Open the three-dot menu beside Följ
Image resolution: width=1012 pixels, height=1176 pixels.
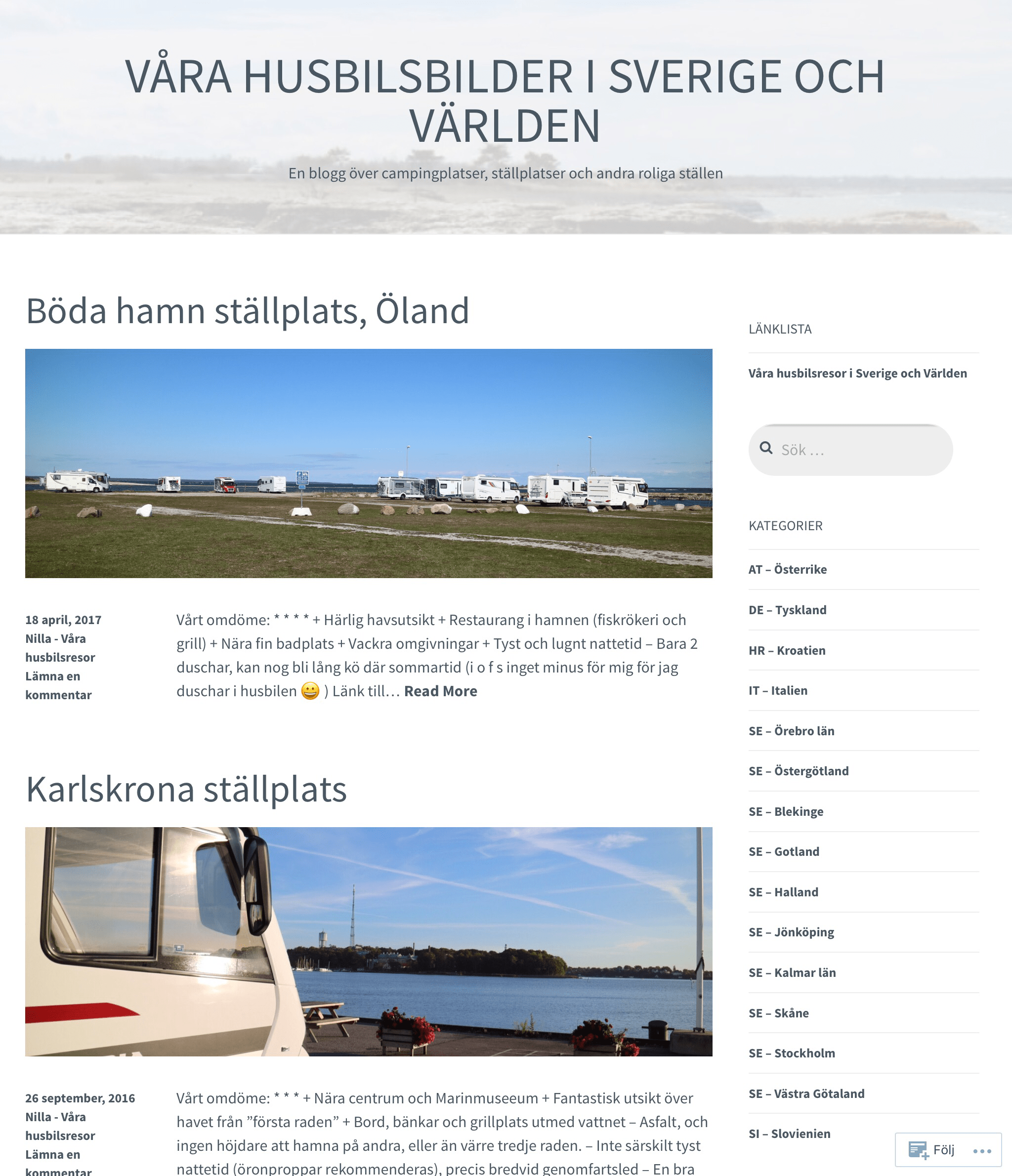click(982, 1151)
